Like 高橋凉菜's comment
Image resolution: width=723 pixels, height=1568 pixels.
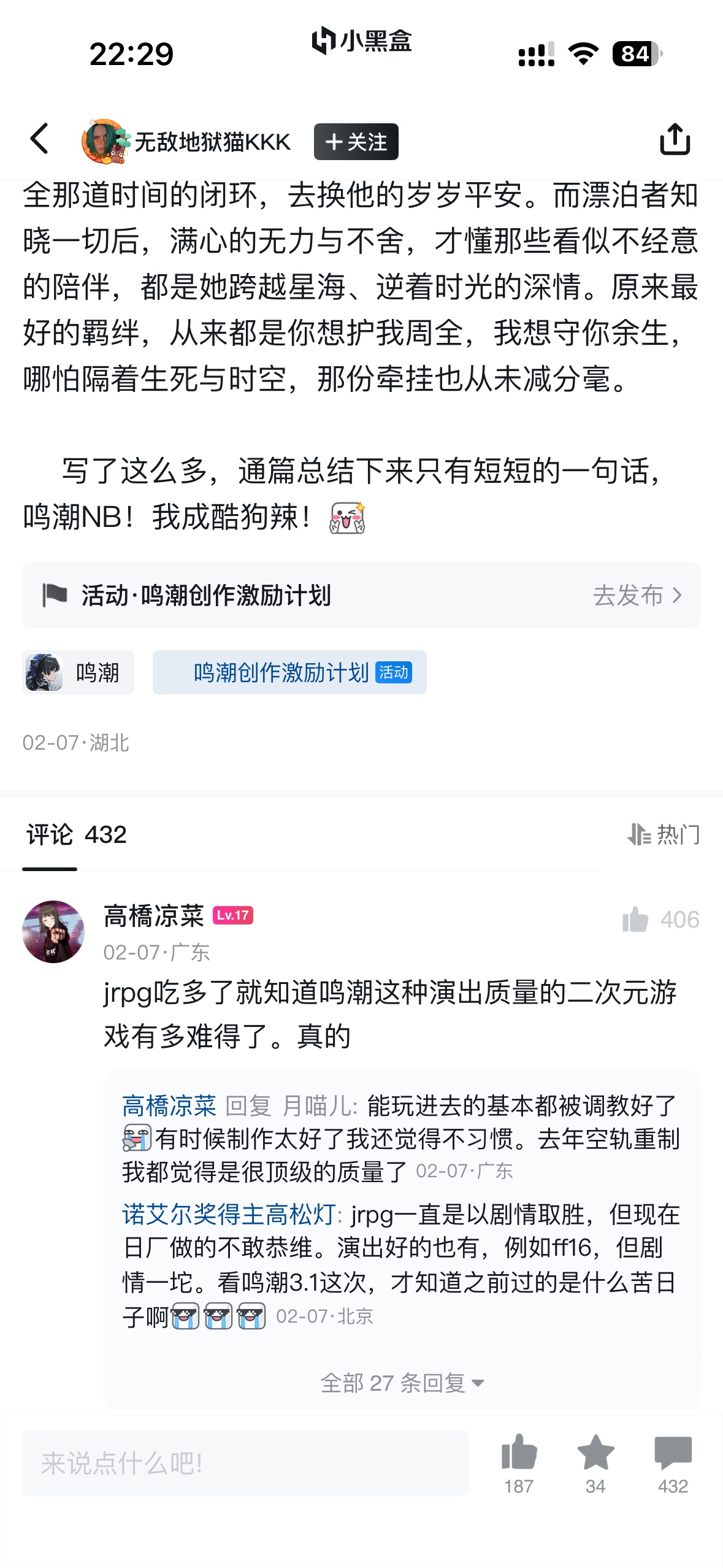coord(635,919)
